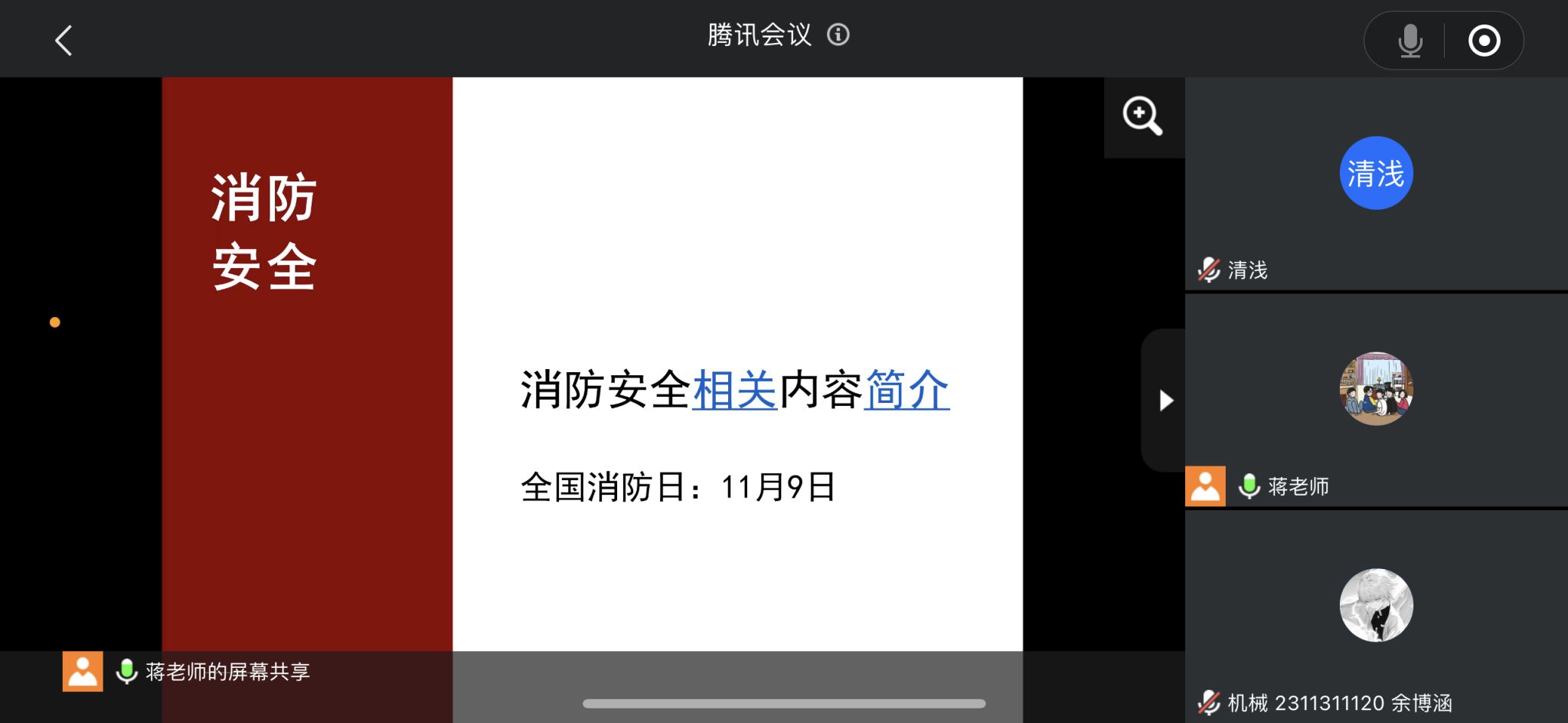This screenshot has height=723, width=1568.
Task: Zoom into the shared screen with the magnifier
Action: [1142, 116]
